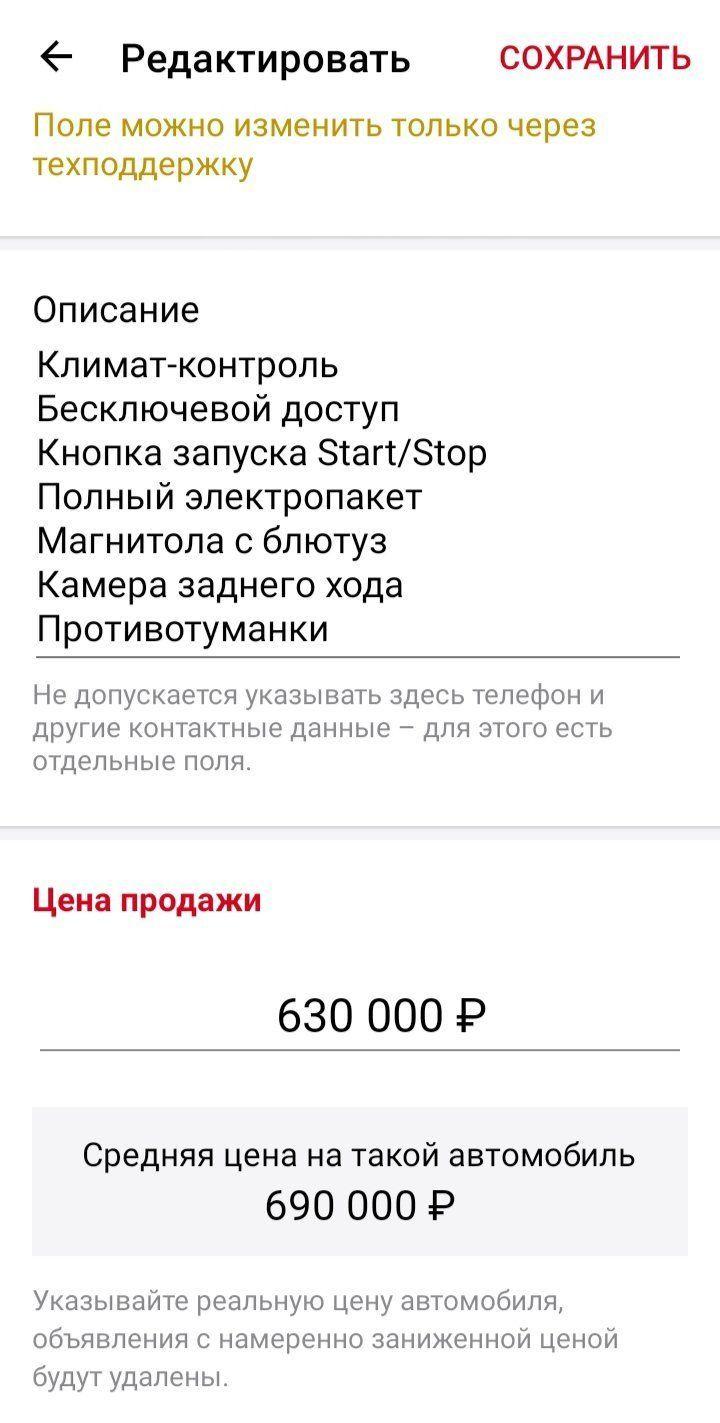
Task: Edit the Описание description text field
Action: 356,497
